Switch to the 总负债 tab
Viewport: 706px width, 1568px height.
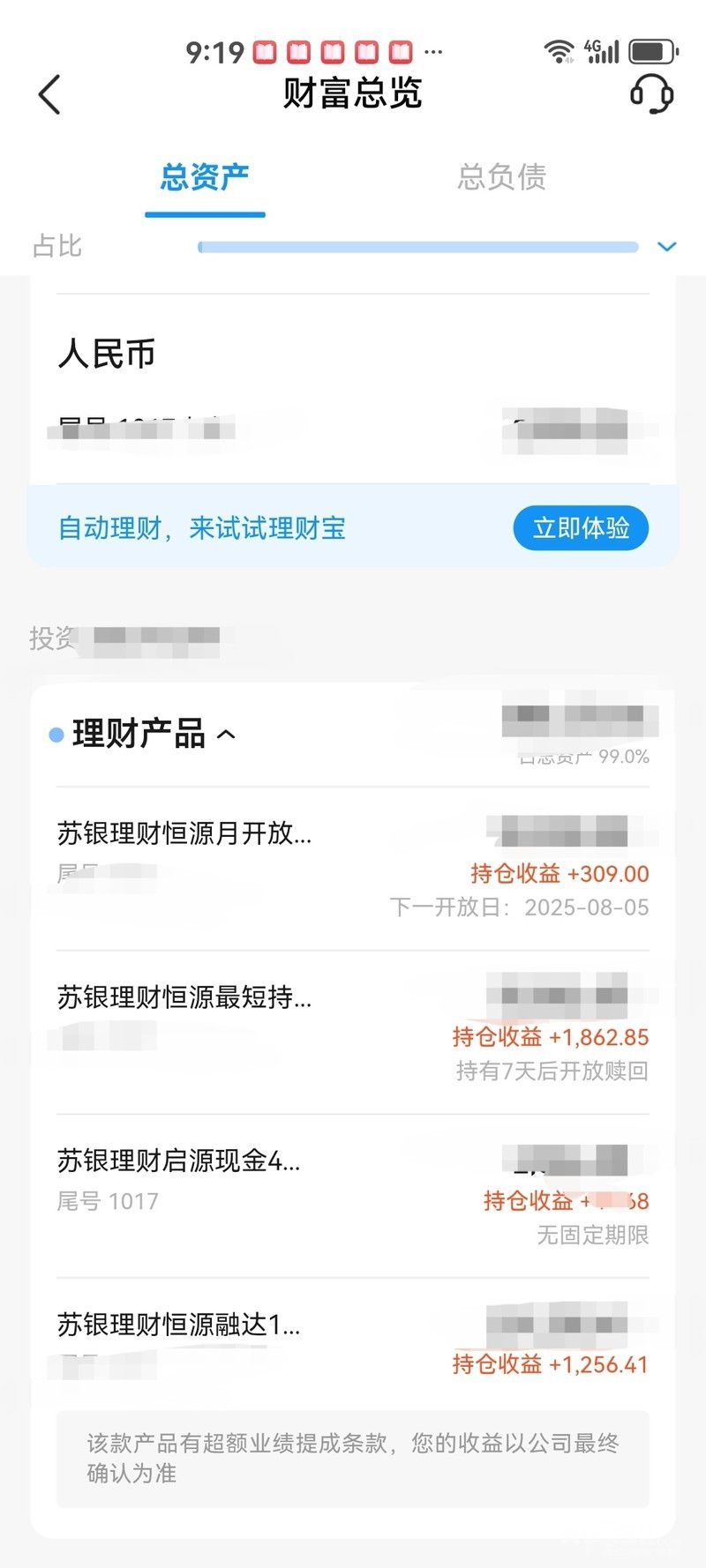pos(501,177)
